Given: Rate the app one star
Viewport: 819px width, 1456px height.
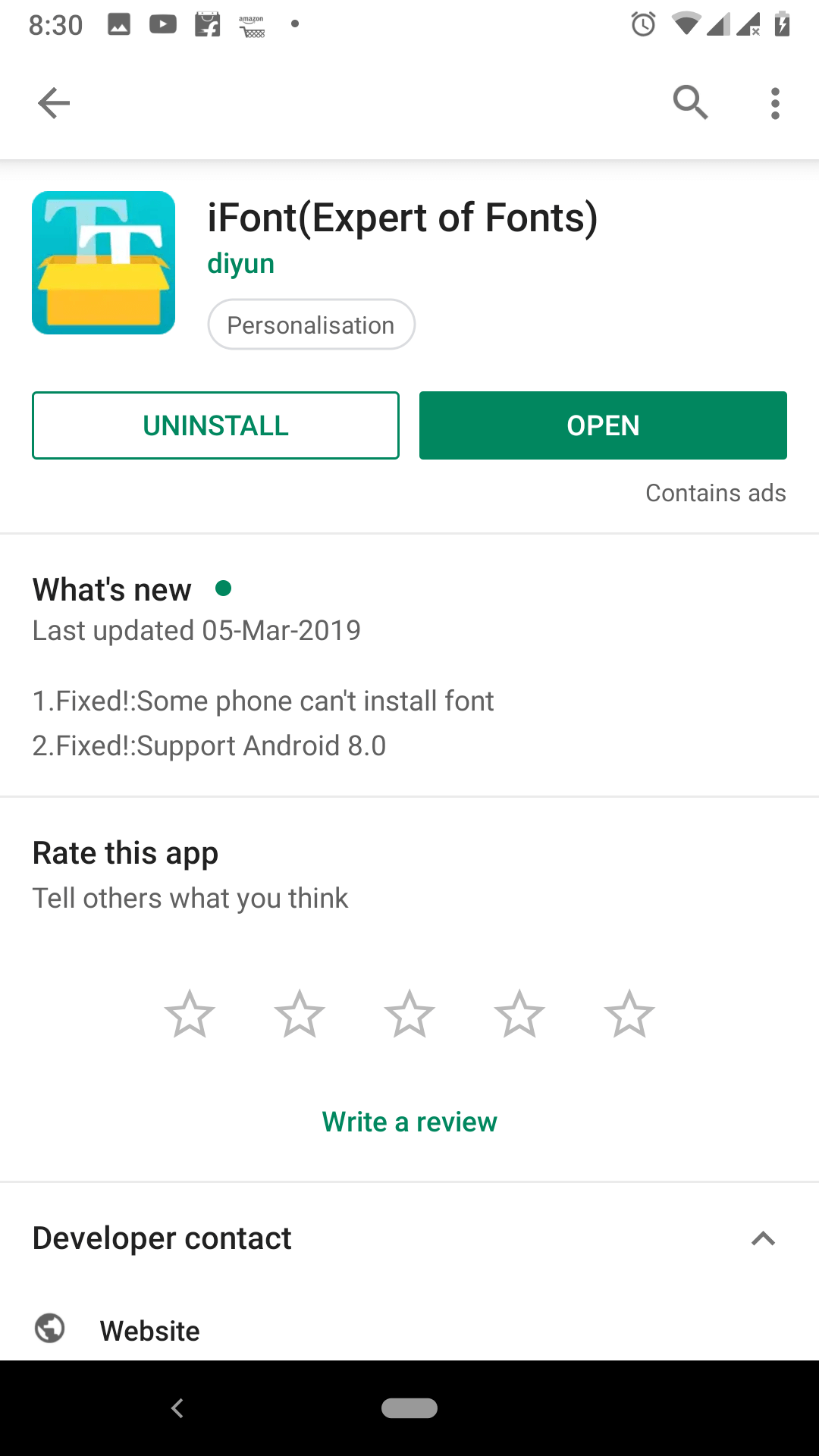Looking at the screenshot, I should 190,1014.
